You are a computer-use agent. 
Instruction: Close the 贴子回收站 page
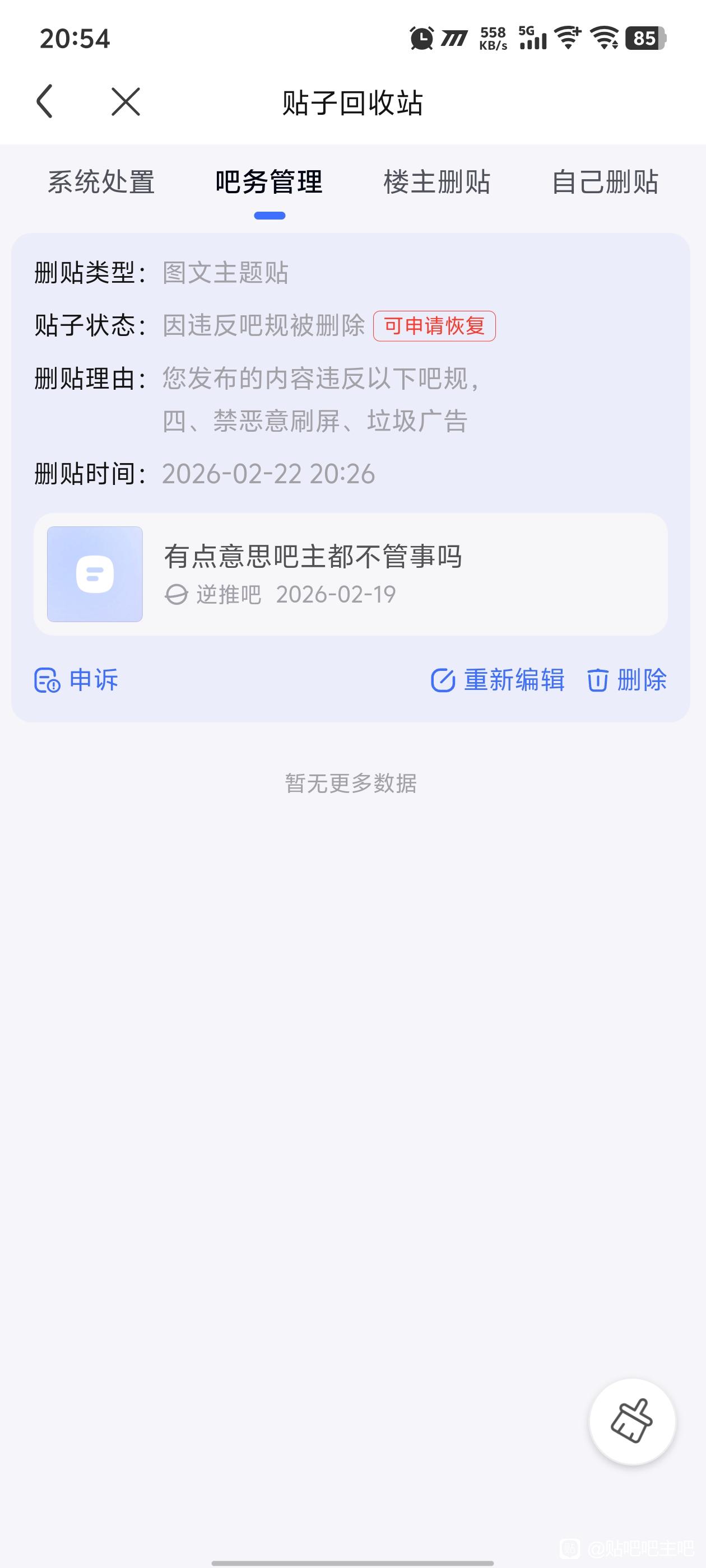(x=126, y=101)
